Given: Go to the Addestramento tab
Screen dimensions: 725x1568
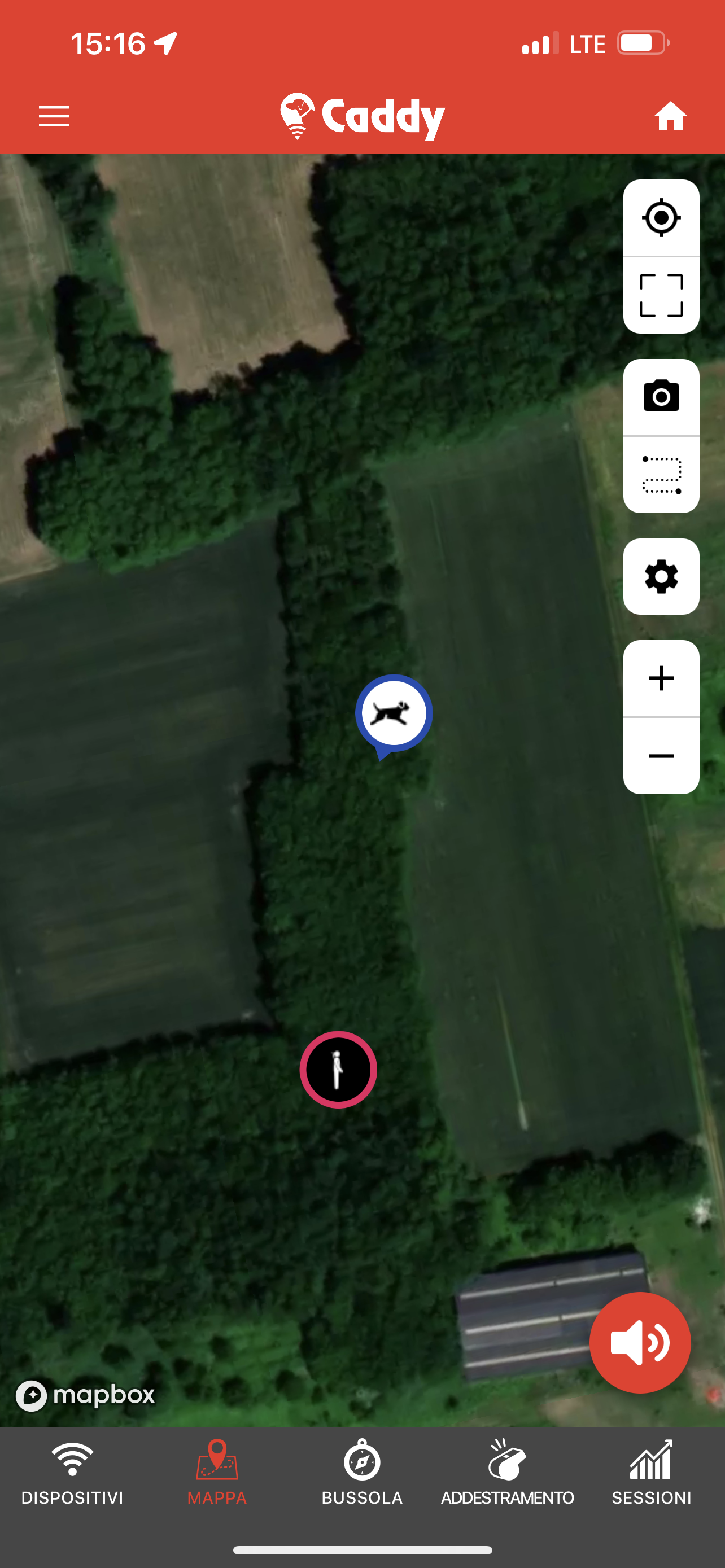Looking at the screenshot, I should coord(507,1473).
